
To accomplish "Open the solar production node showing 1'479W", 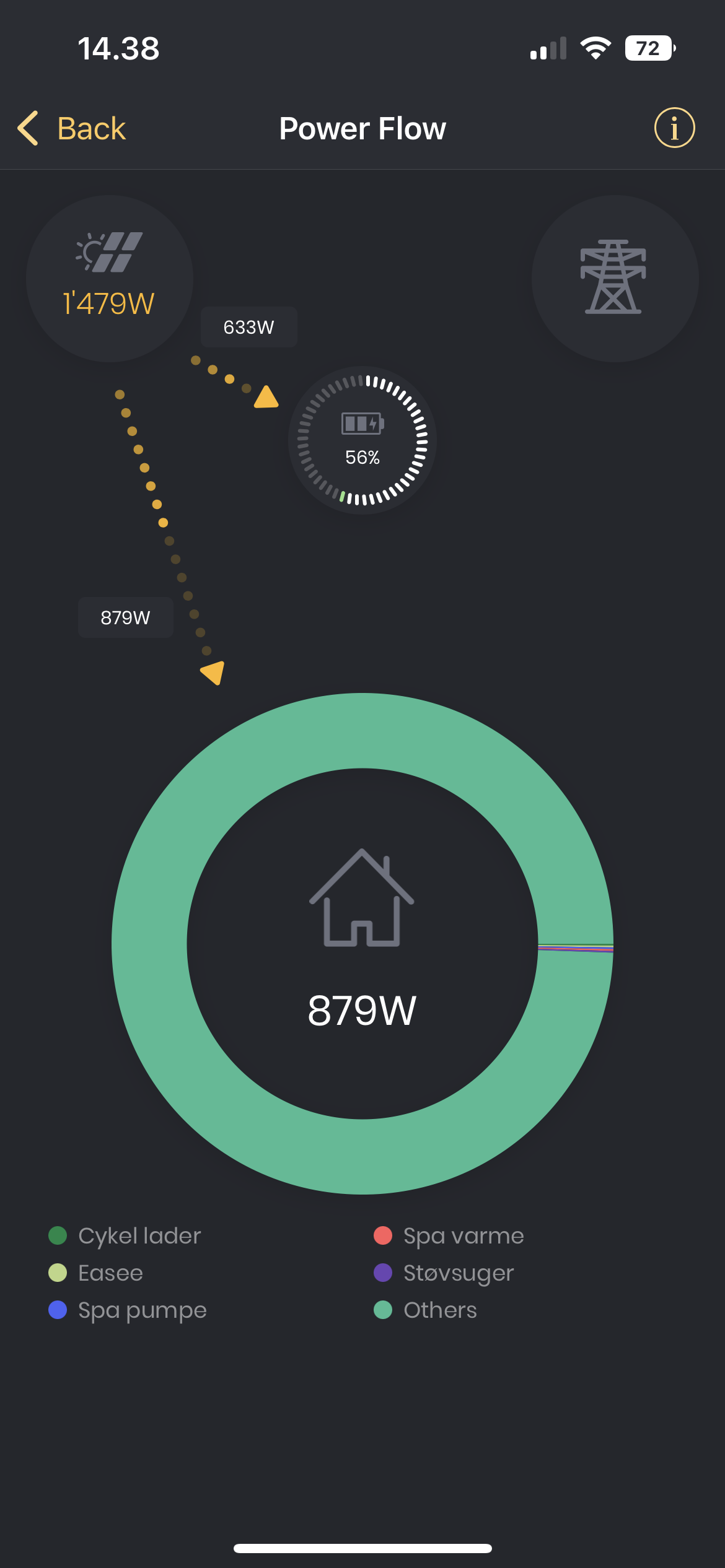I will pyautogui.click(x=110, y=279).
